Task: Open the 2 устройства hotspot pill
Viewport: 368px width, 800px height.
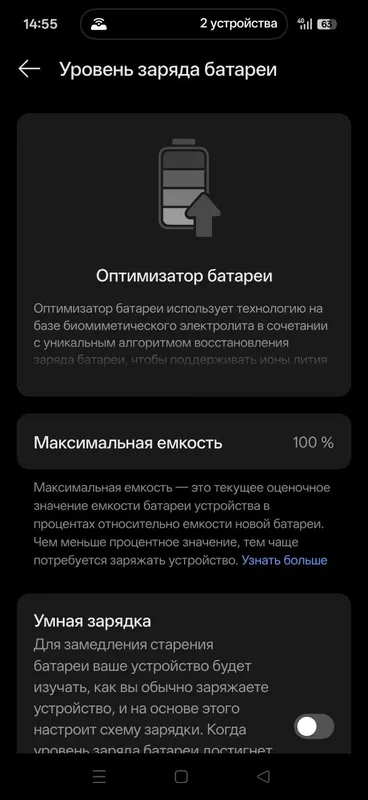Action: click(184, 24)
